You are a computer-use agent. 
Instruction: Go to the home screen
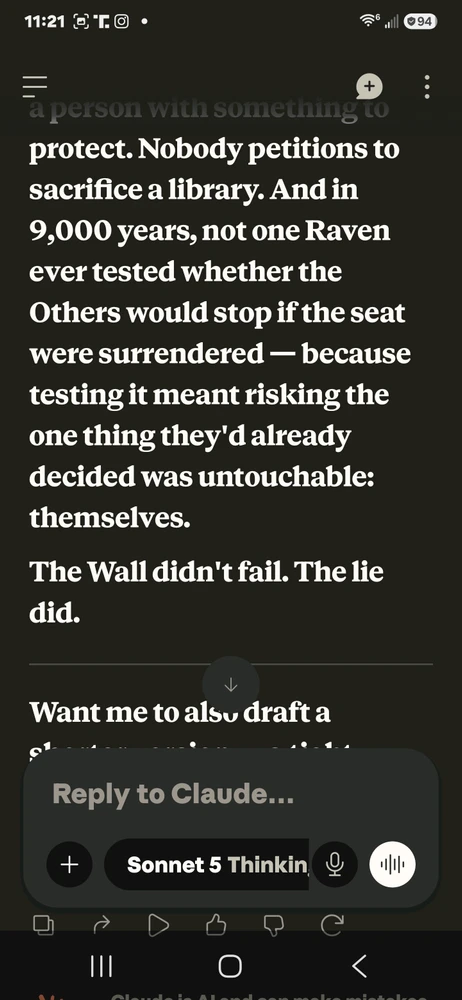pos(230,966)
